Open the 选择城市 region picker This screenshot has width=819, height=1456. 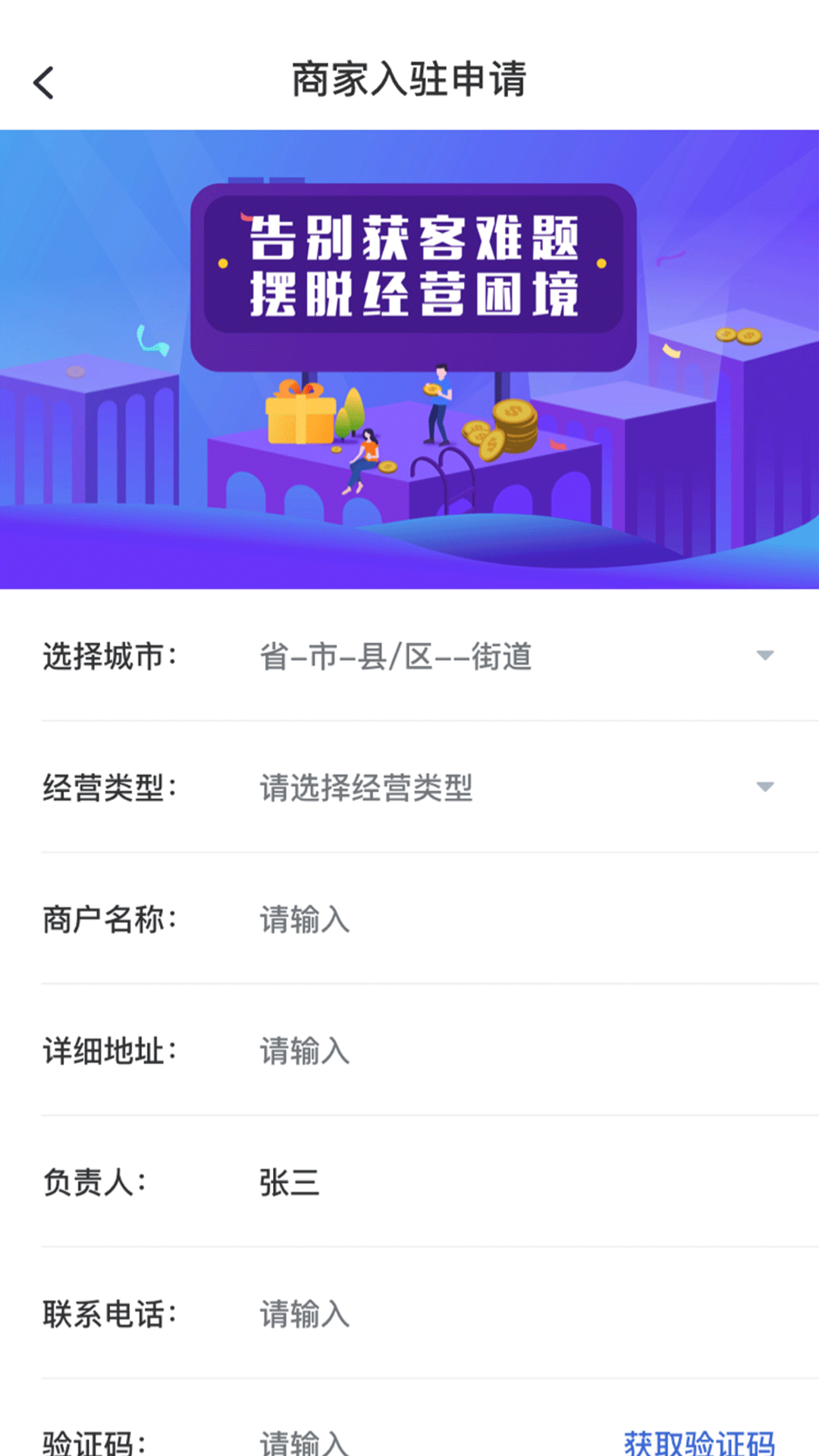click(516, 656)
